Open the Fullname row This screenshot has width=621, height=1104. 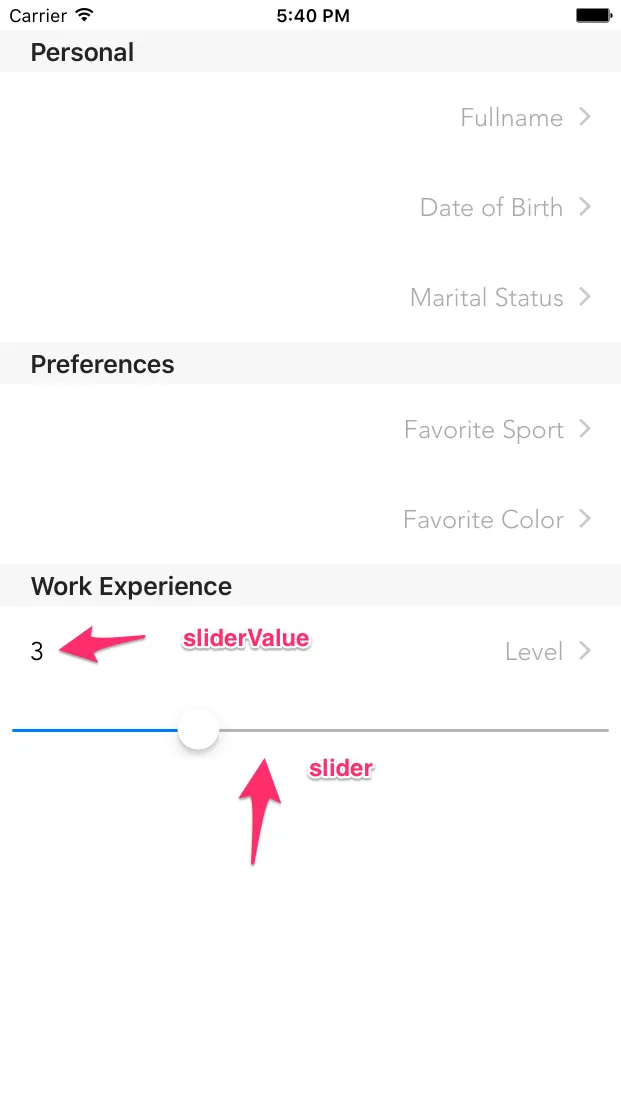pyautogui.click(x=511, y=118)
